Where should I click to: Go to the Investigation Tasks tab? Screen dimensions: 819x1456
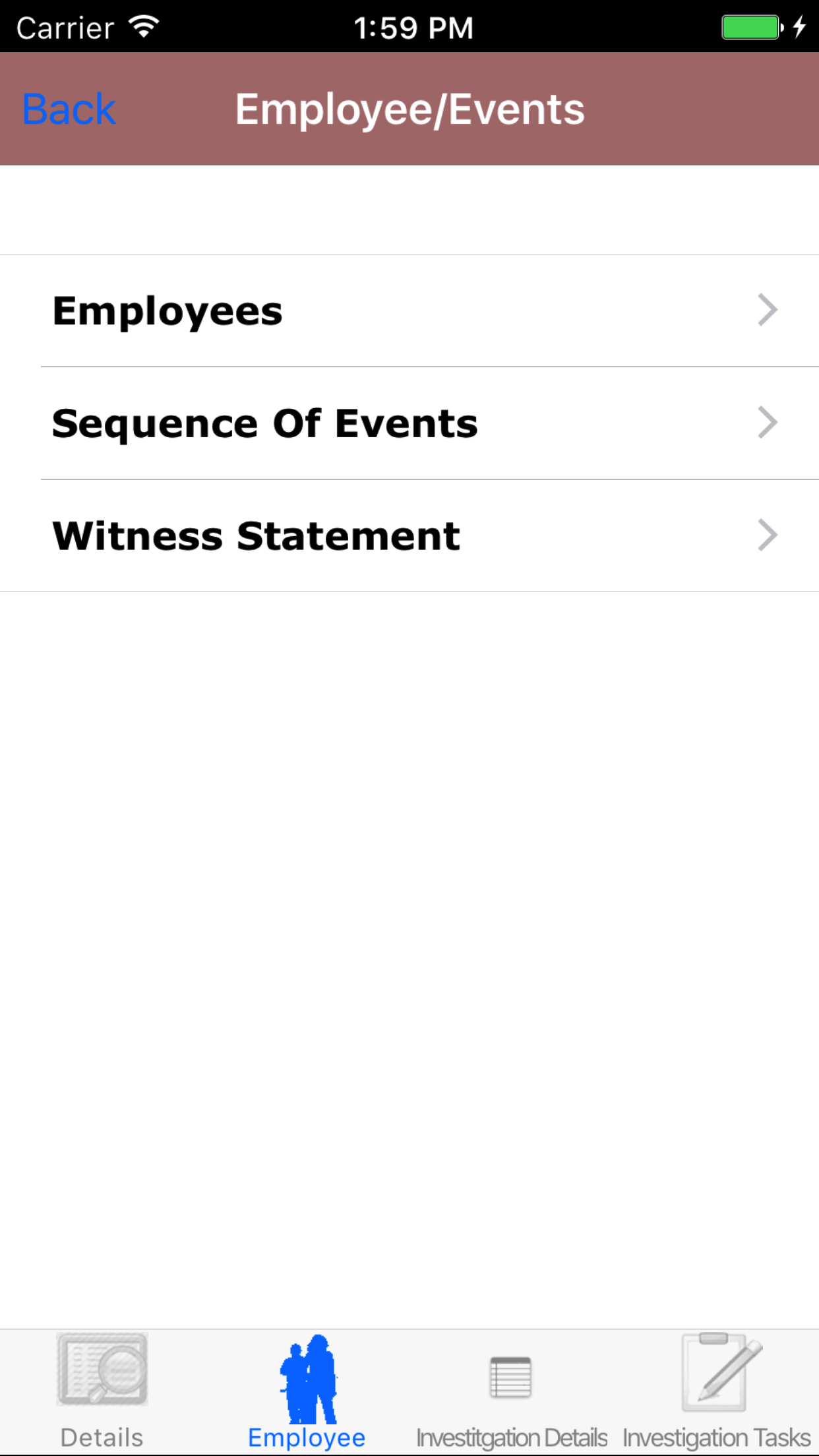(x=716, y=1391)
